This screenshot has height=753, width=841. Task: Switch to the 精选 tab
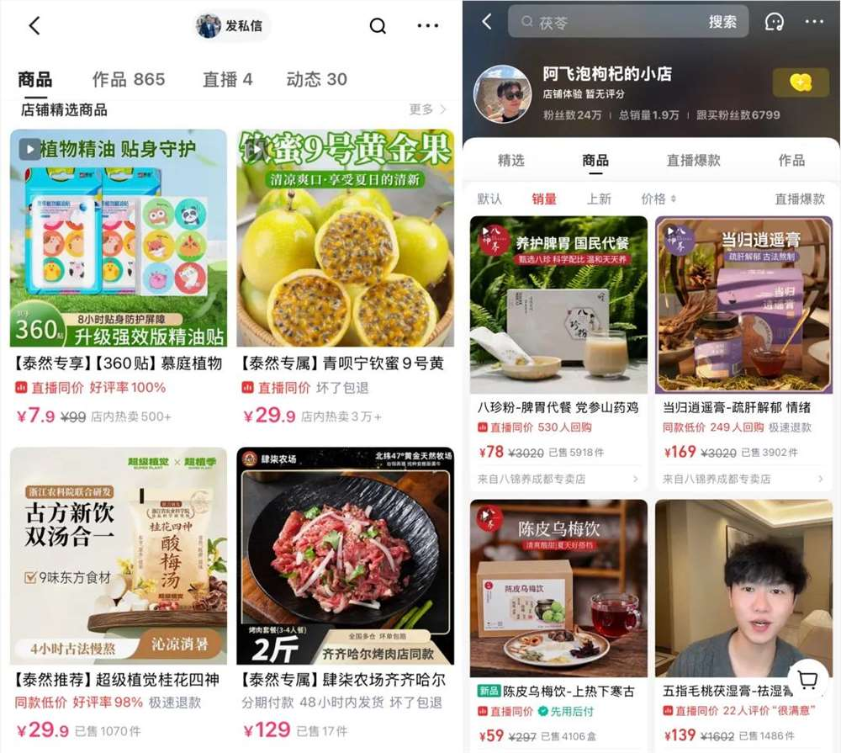point(511,160)
